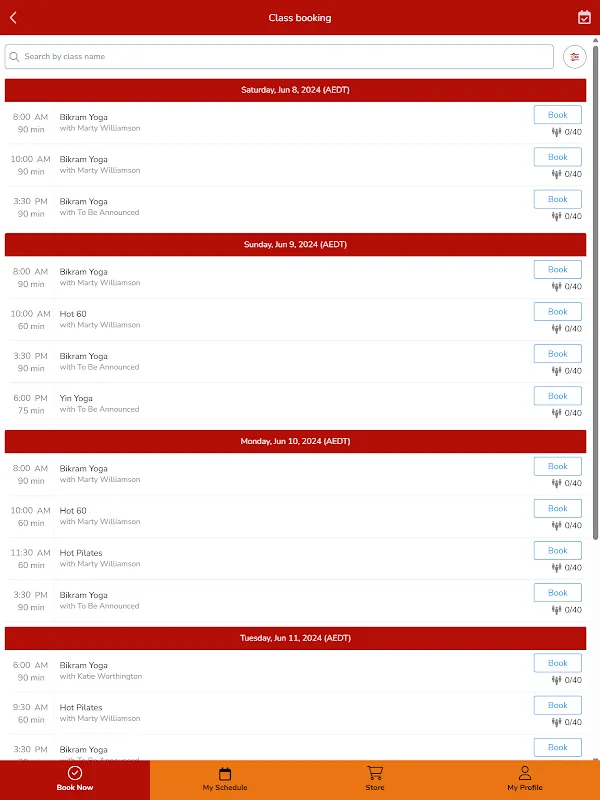Book Monday 11:30 AM Hot Pilates
The height and width of the screenshot is (800, 600).
pos(557,551)
